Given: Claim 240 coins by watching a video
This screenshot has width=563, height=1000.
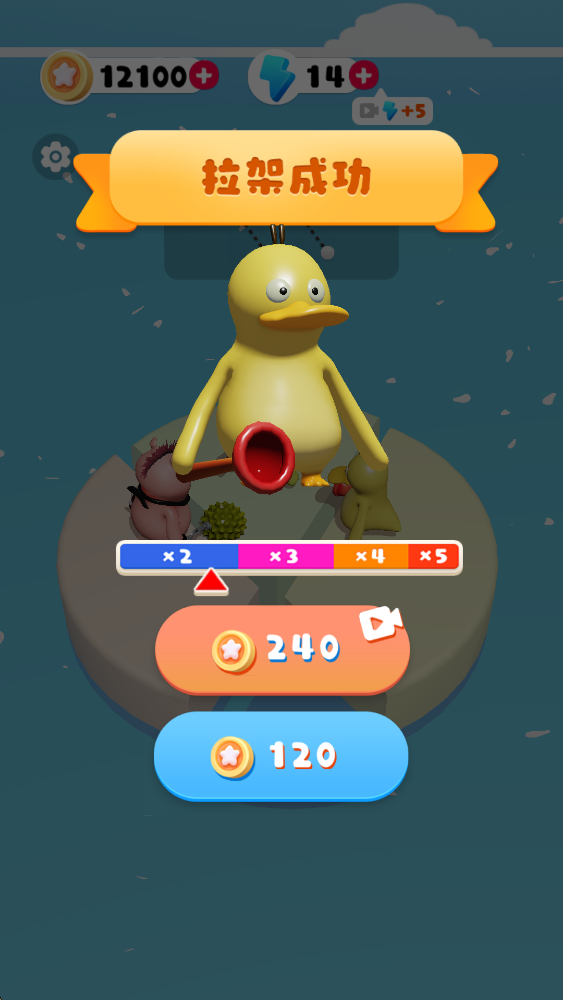Looking at the screenshot, I should (x=282, y=649).
